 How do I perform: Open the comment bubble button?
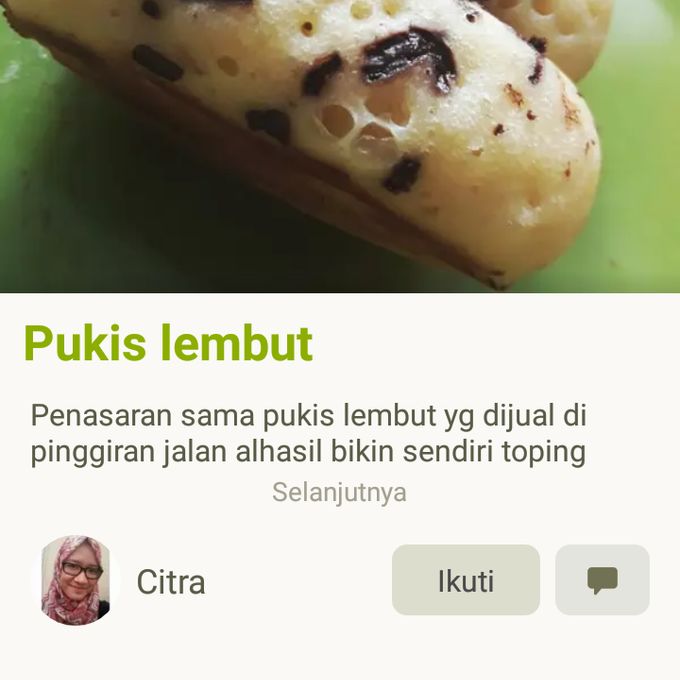[x=602, y=580]
